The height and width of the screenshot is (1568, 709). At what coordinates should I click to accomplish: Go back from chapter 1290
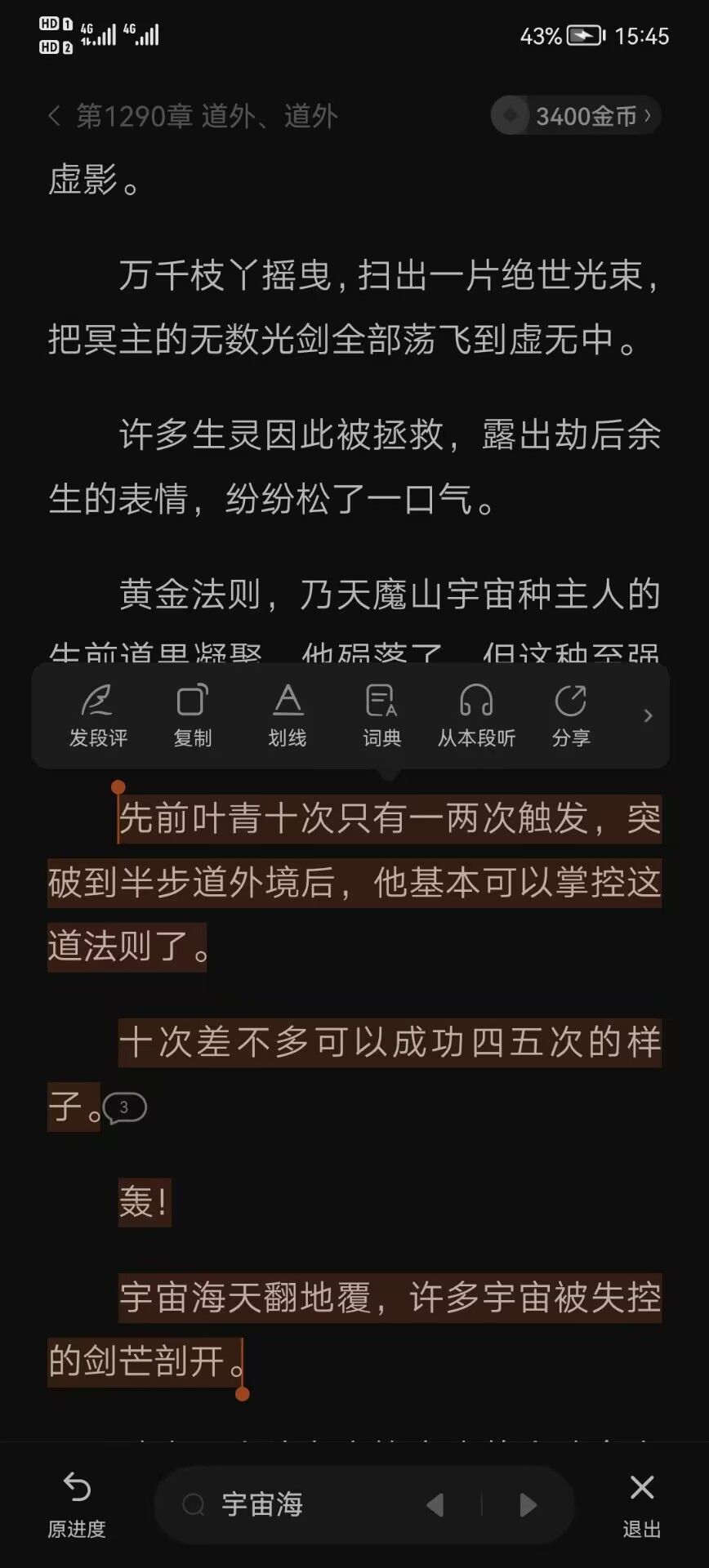tap(54, 116)
